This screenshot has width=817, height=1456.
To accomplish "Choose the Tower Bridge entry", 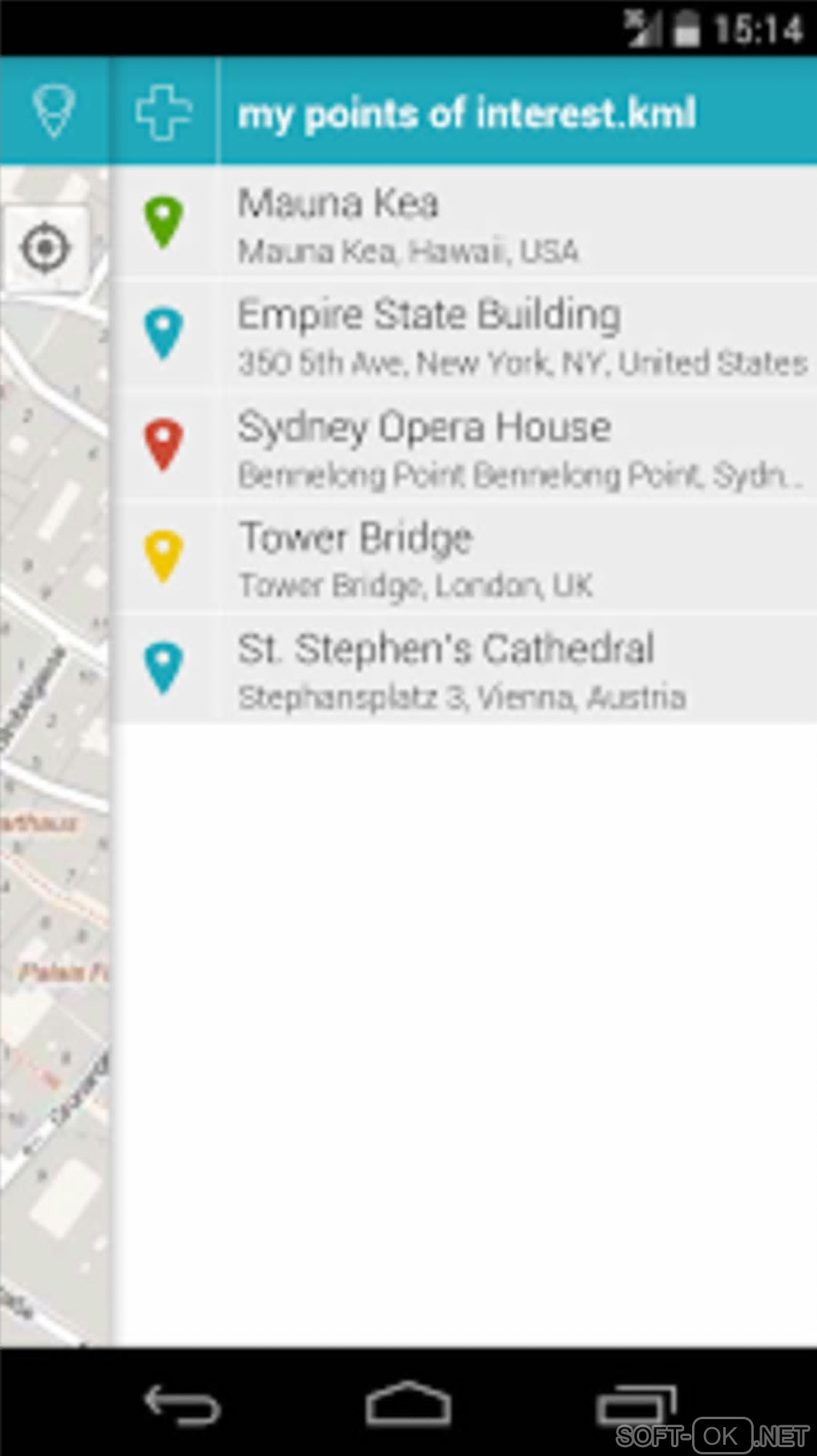I will click(463, 559).
